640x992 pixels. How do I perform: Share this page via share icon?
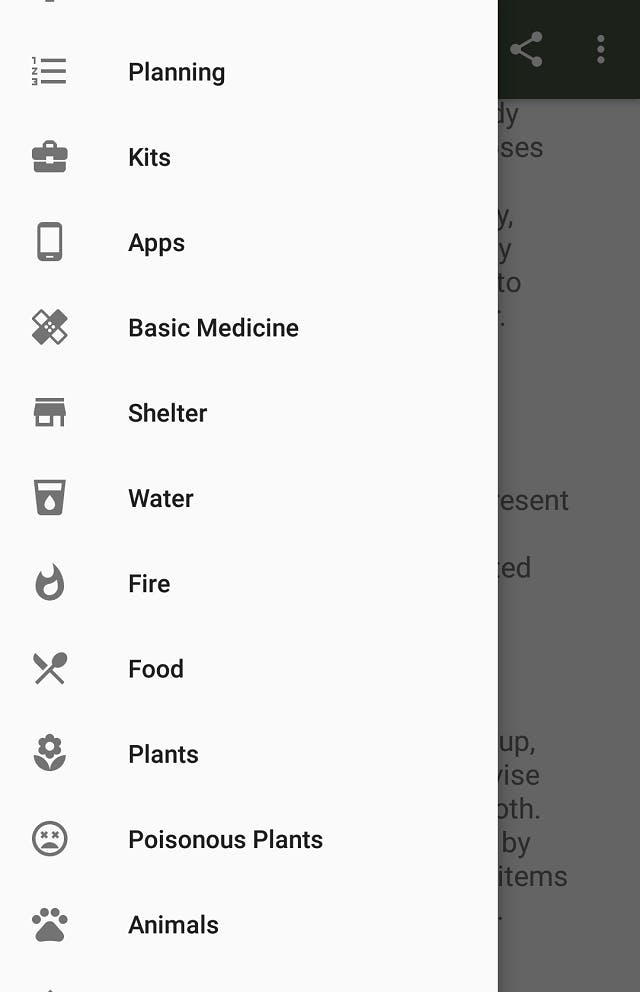pyautogui.click(x=526, y=49)
